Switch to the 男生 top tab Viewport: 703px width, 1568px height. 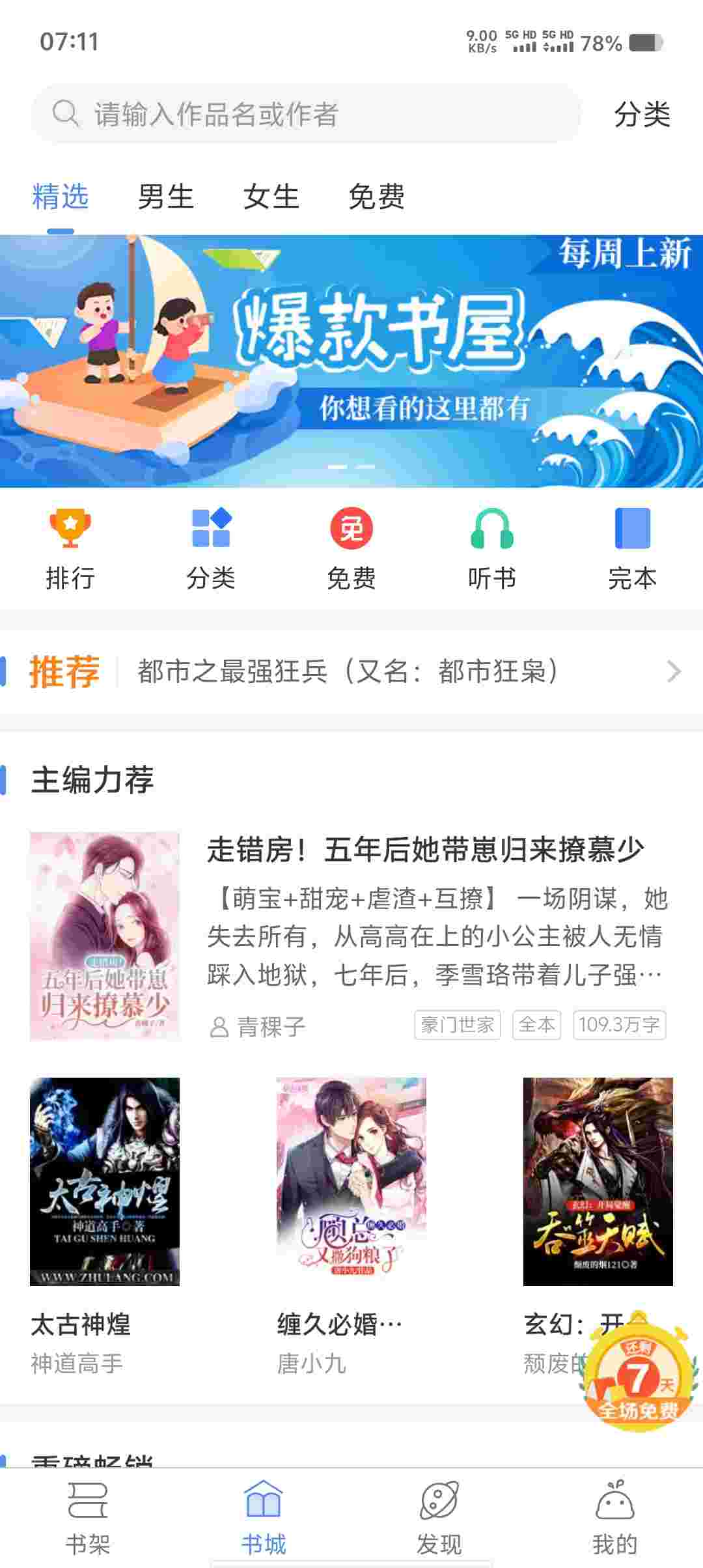[x=165, y=197]
